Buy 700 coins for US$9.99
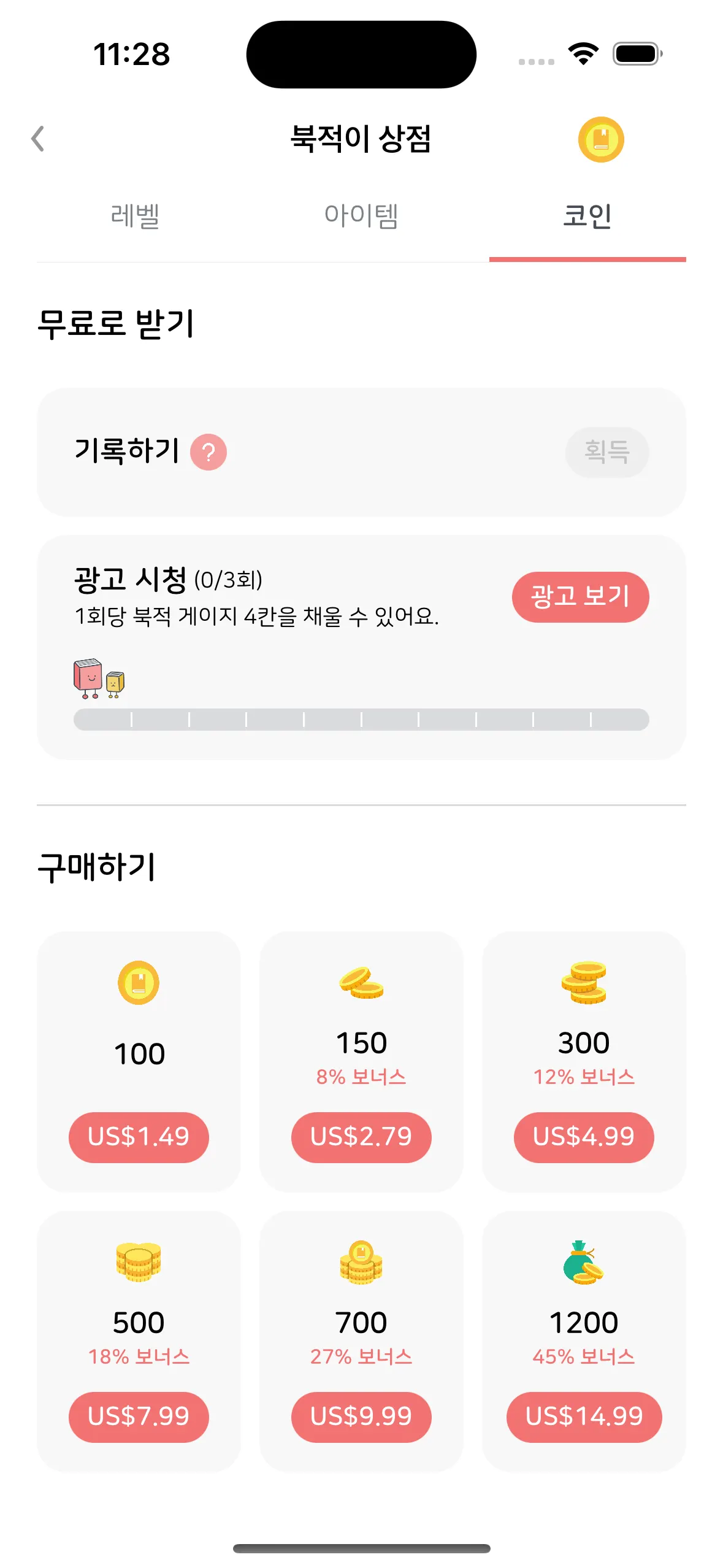The width and height of the screenshot is (723, 1568). point(361,1416)
